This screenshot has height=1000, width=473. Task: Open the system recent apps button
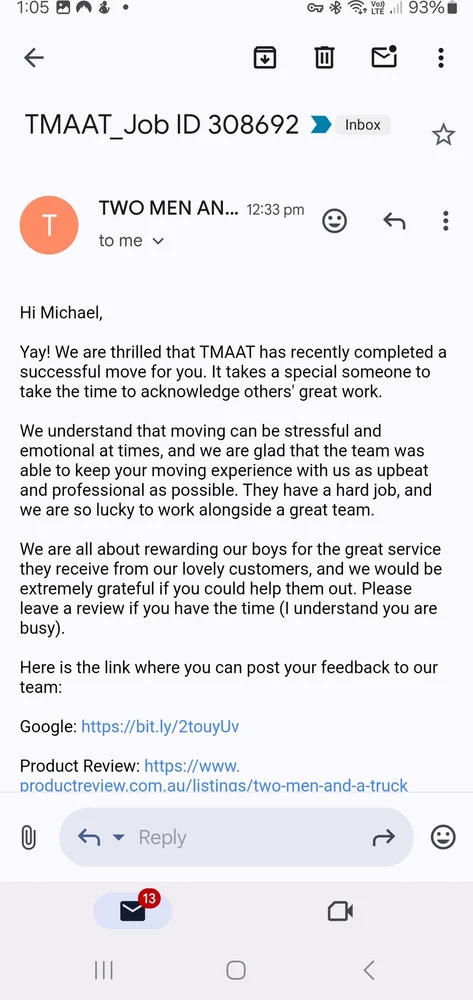(104, 970)
